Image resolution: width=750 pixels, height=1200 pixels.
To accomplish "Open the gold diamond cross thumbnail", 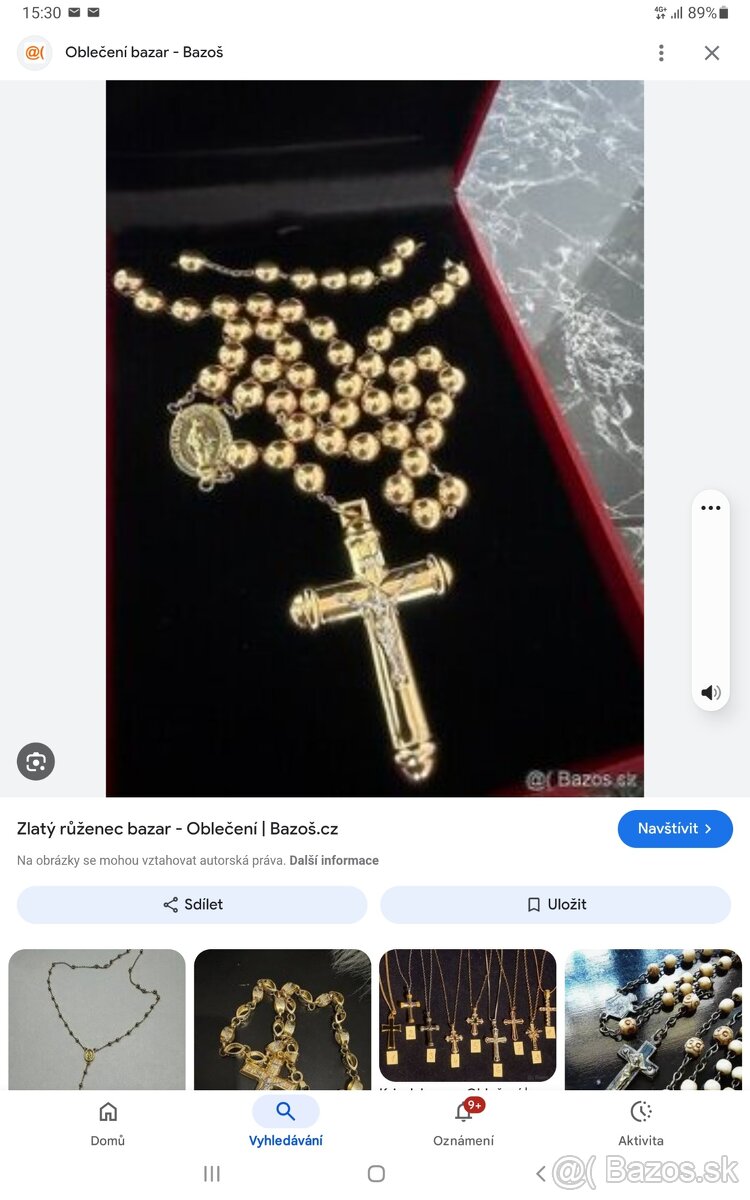I will pos(282,1018).
